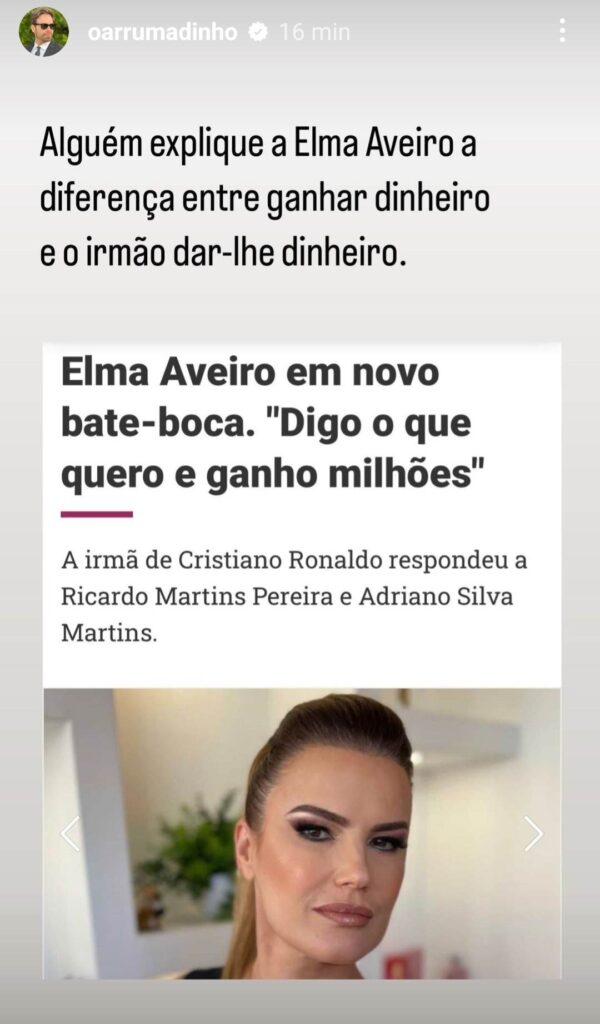Image resolution: width=600 pixels, height=1024 pixels.
Task: Open the story overflow menu
Action: click(562, 31)
